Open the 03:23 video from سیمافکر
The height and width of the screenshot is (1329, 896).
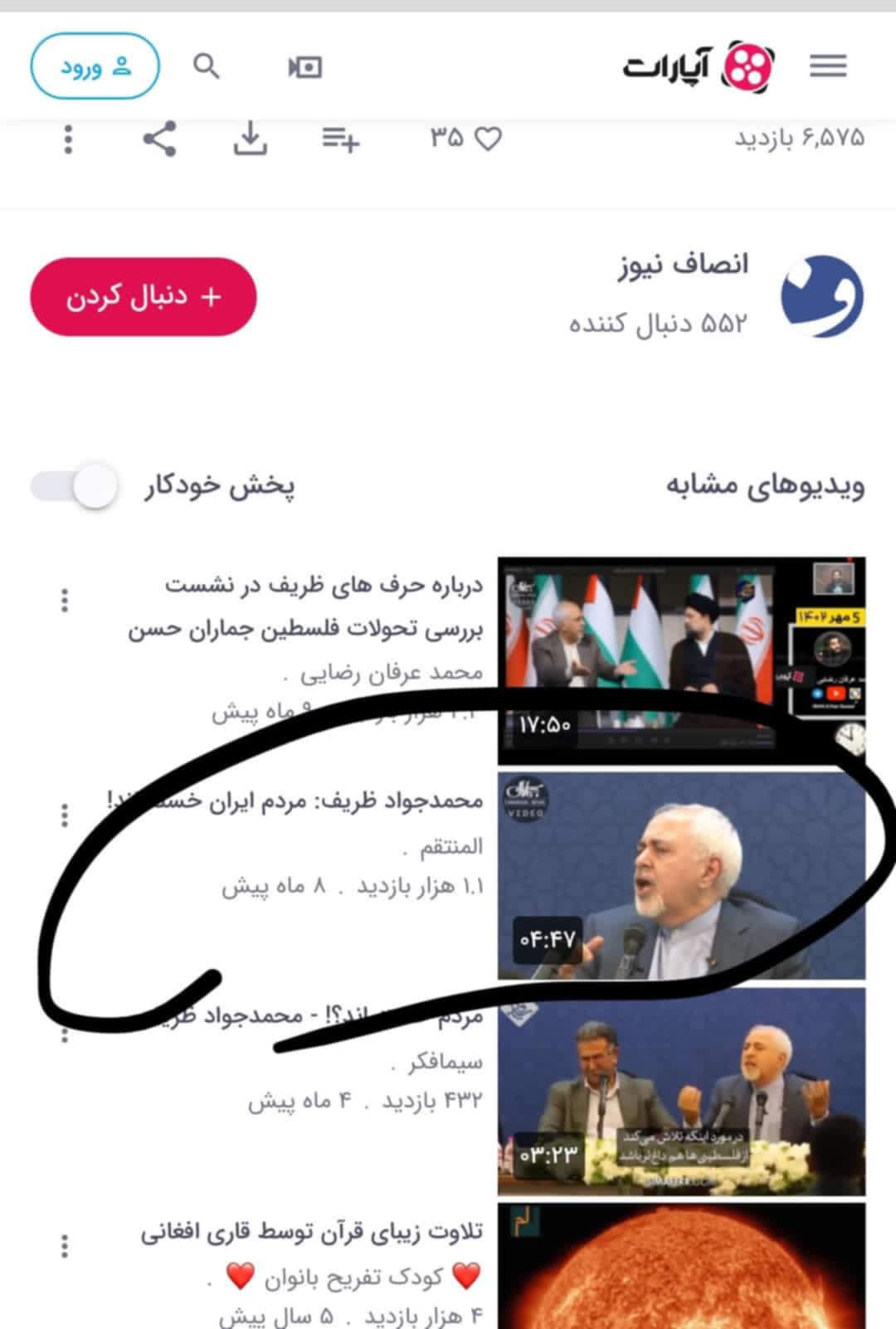(680, 1091)
